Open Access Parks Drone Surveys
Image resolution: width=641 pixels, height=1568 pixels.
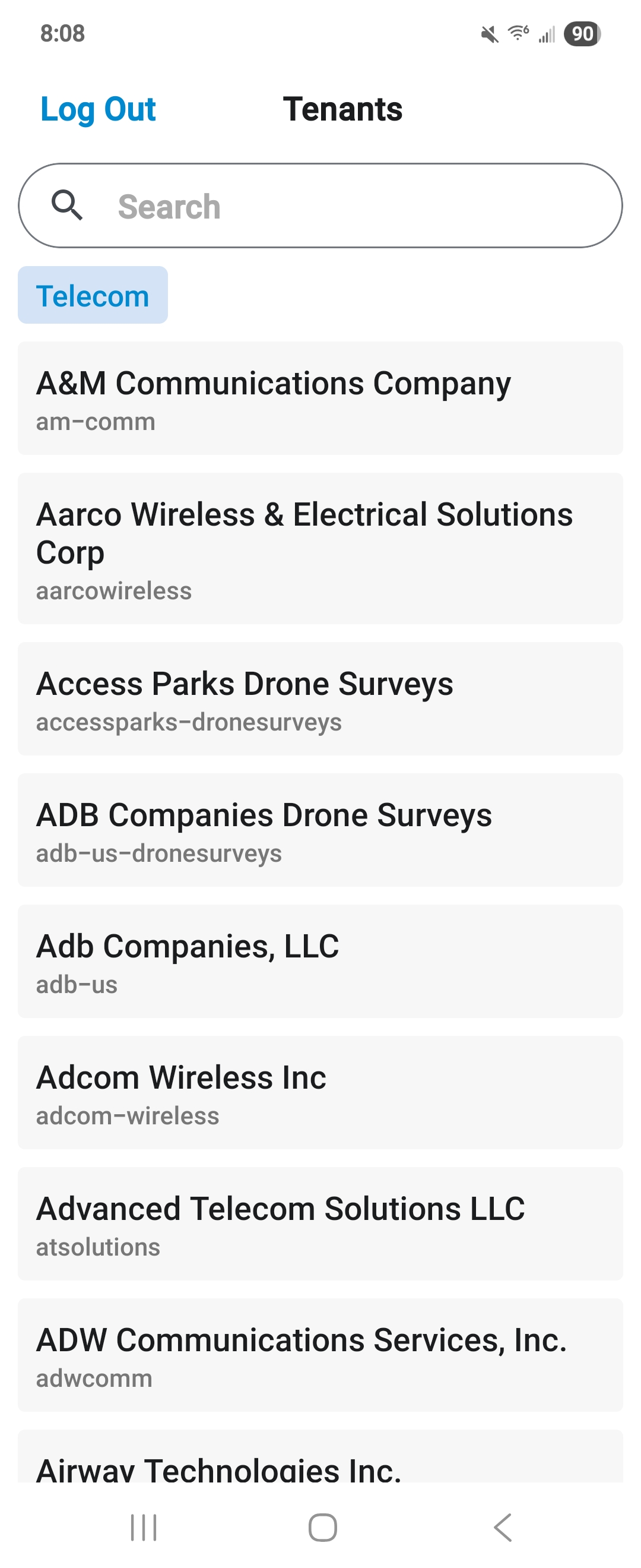pos(320,698)
